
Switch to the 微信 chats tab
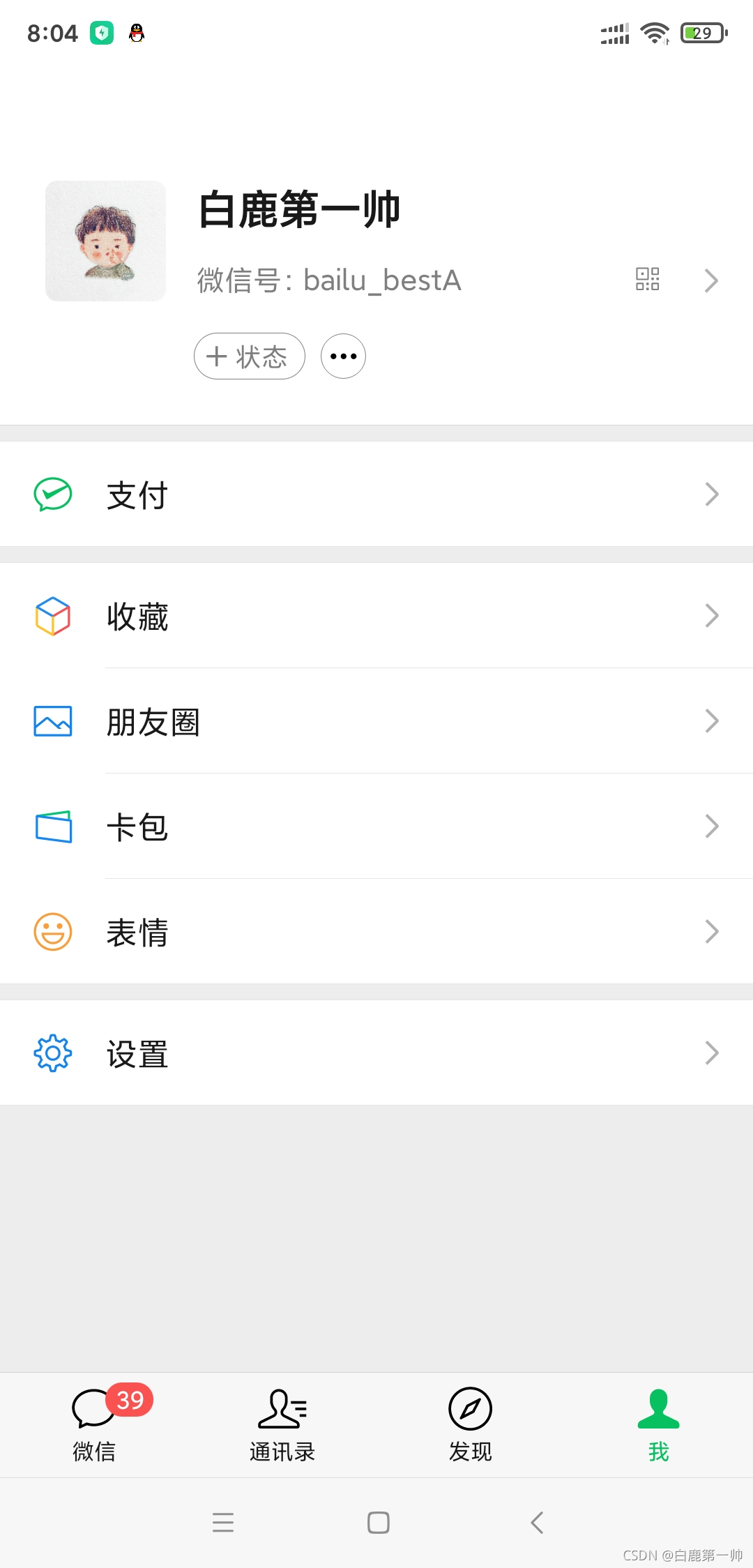click(x=94, y=1424)
